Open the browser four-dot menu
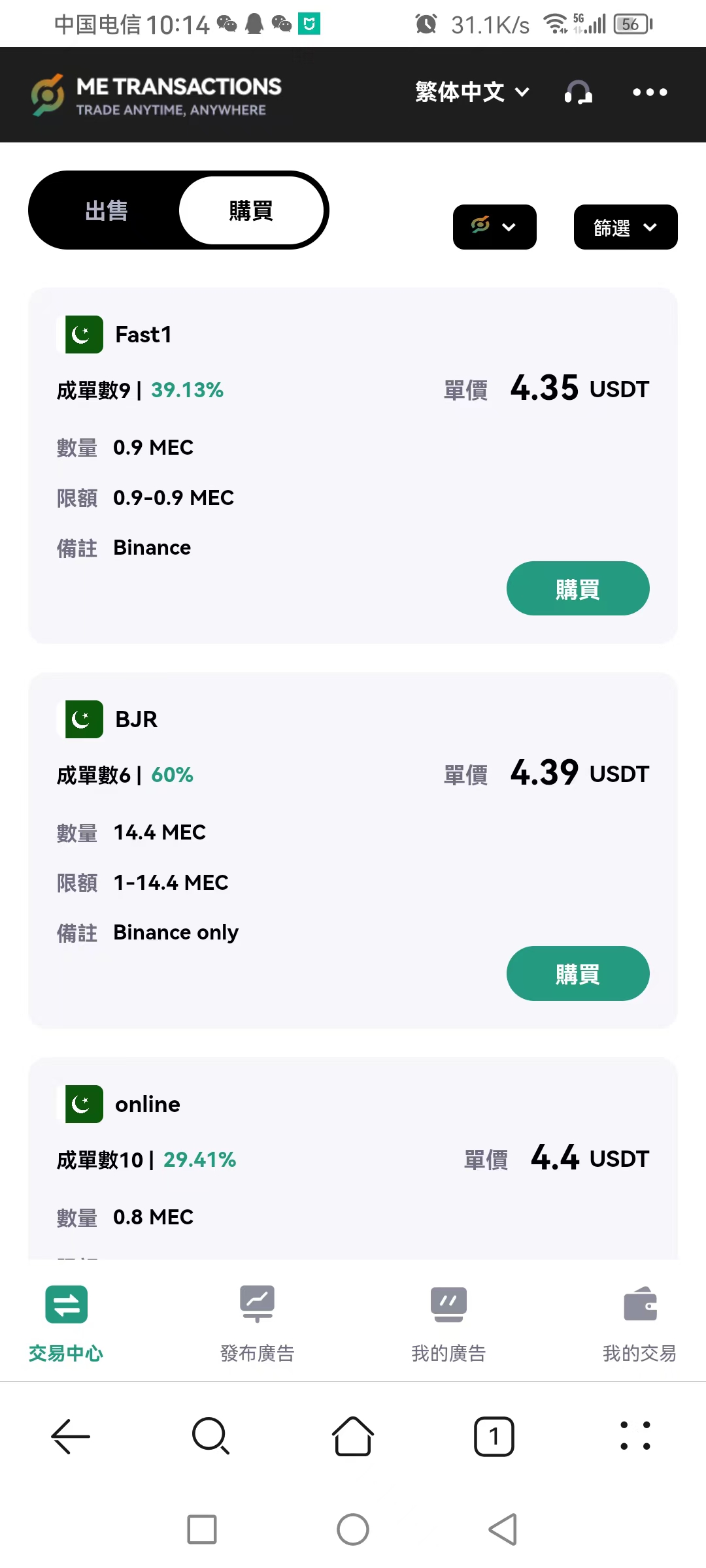This screenshot has width=706, height=1568. (x=635, y=1436)
